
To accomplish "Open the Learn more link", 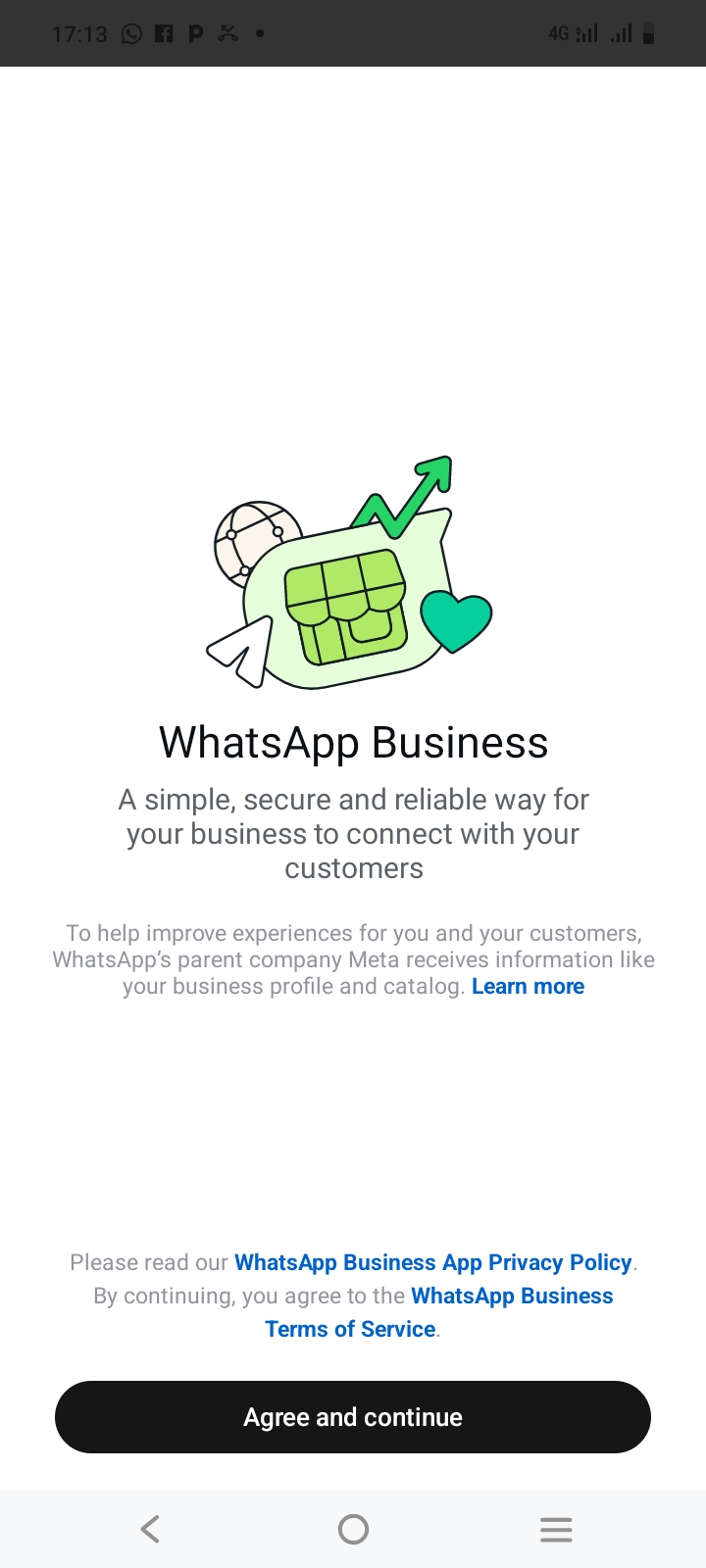I will [528, 987].
